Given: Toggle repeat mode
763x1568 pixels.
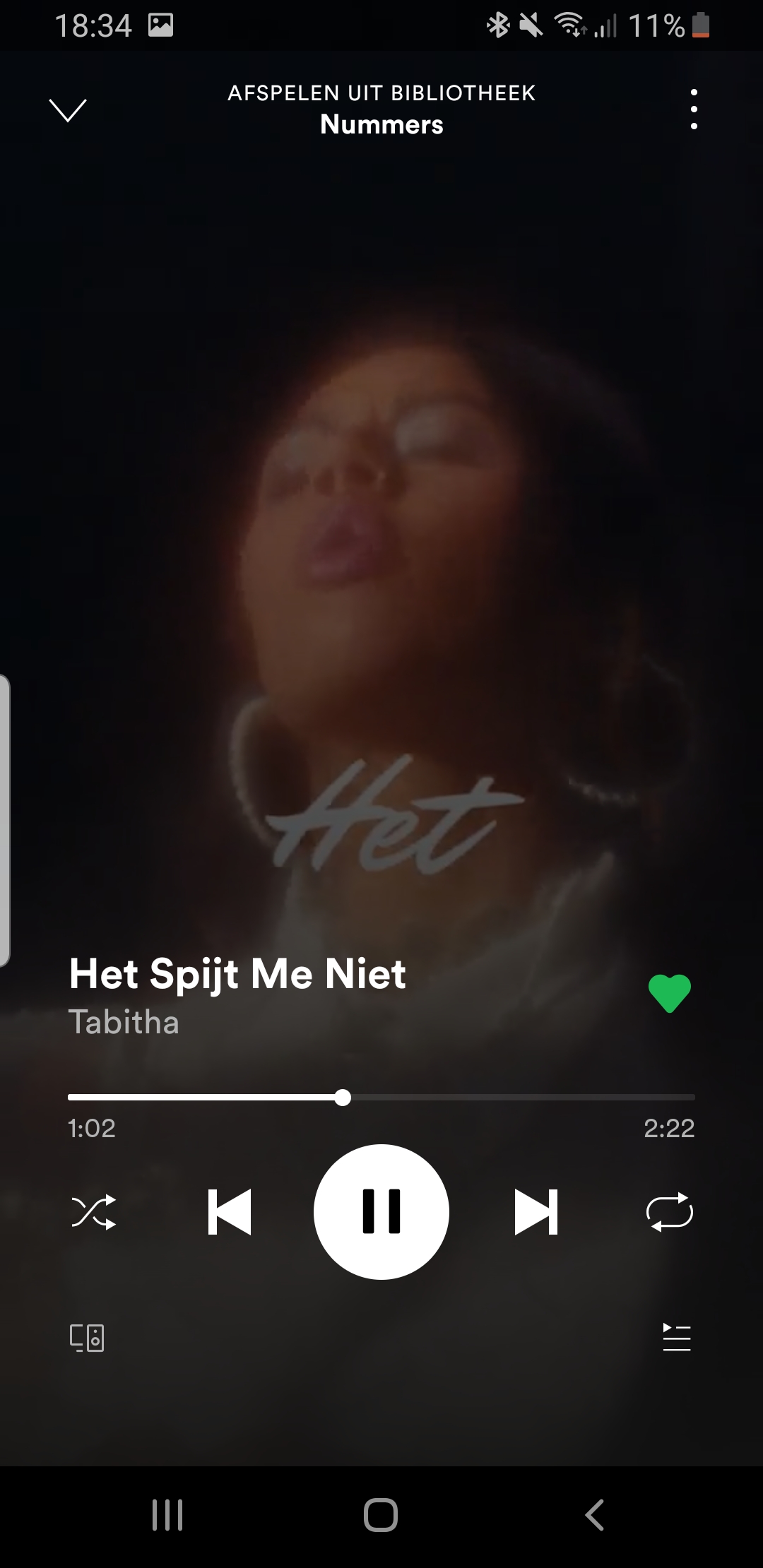Looking at the screenshot, I should pos(669,1212).
